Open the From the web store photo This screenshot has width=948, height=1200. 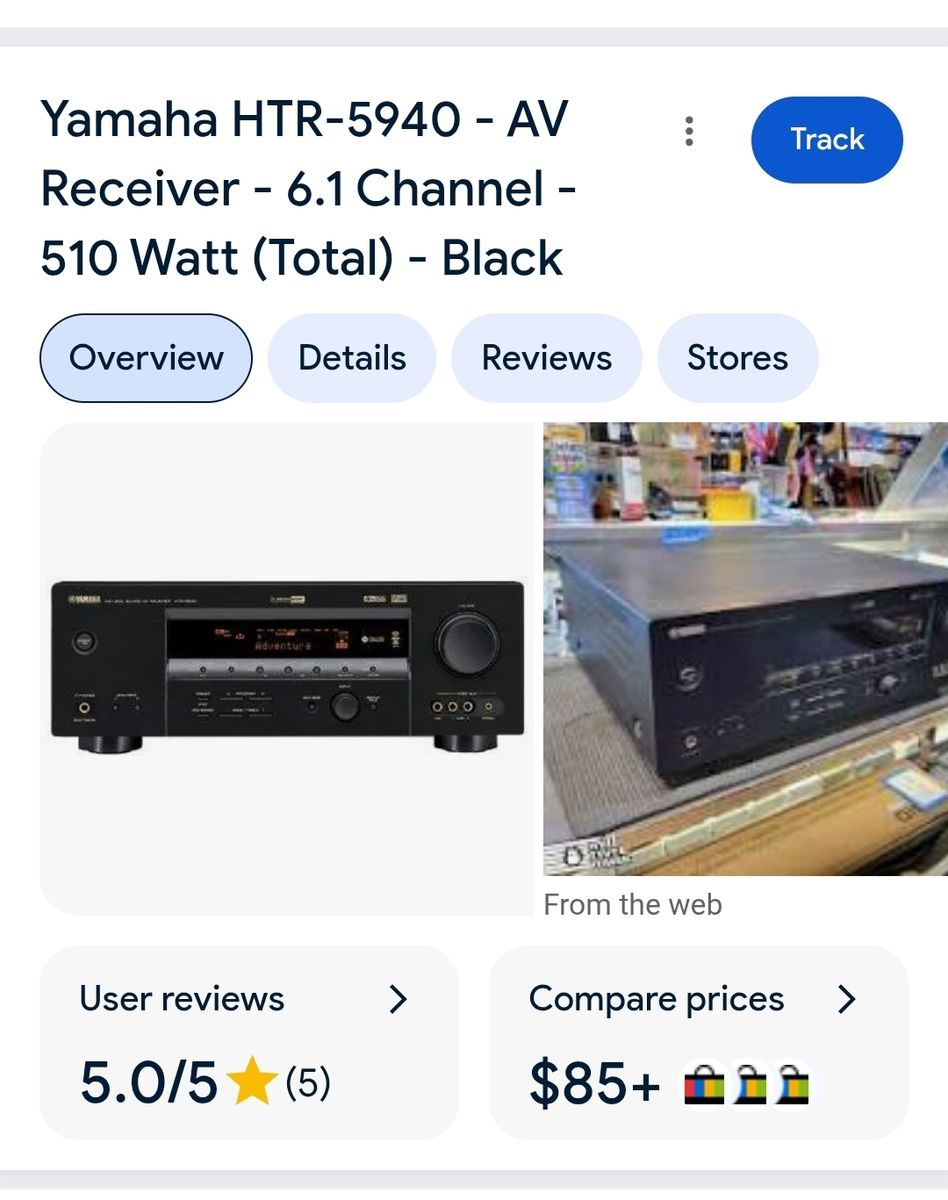[x=745, y=649]
